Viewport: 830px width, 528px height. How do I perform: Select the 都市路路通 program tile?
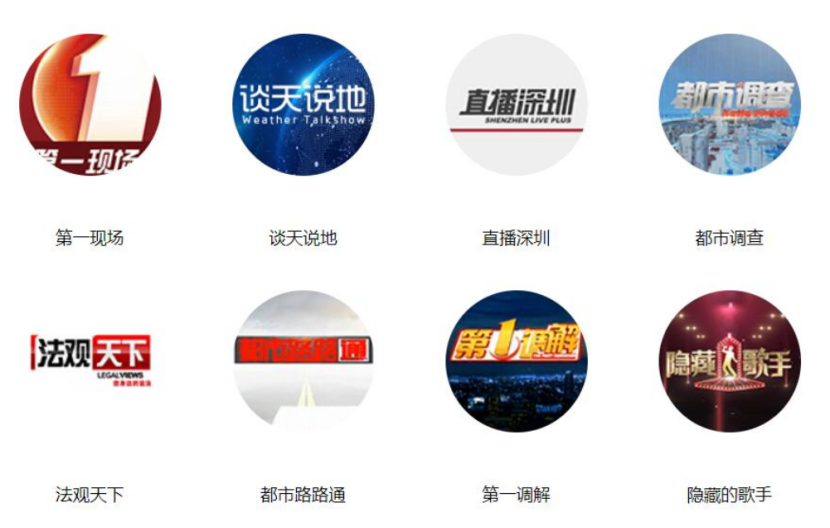coord(303,361)
